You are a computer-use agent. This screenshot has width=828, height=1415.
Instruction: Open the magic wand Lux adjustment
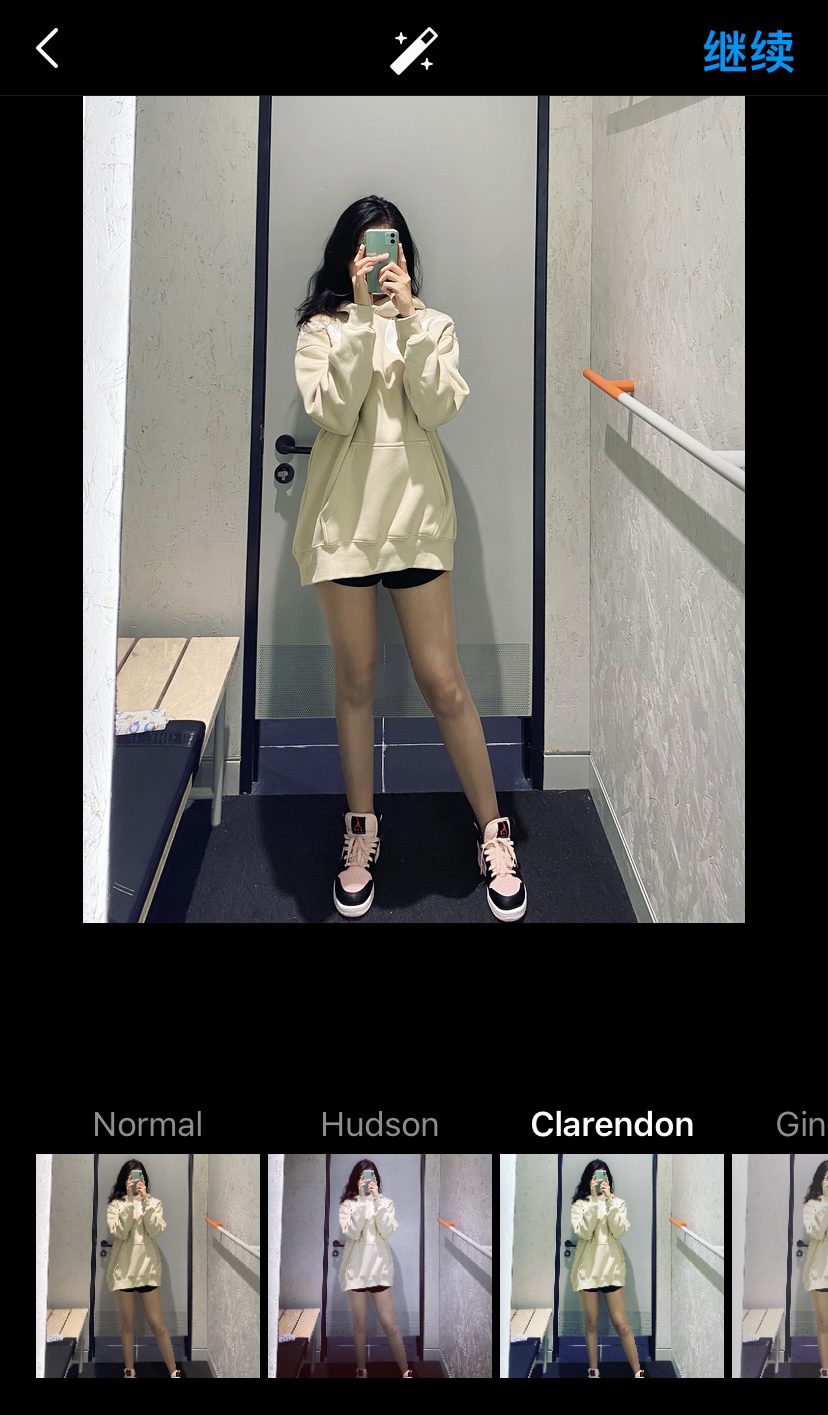(x=413, y=50)
